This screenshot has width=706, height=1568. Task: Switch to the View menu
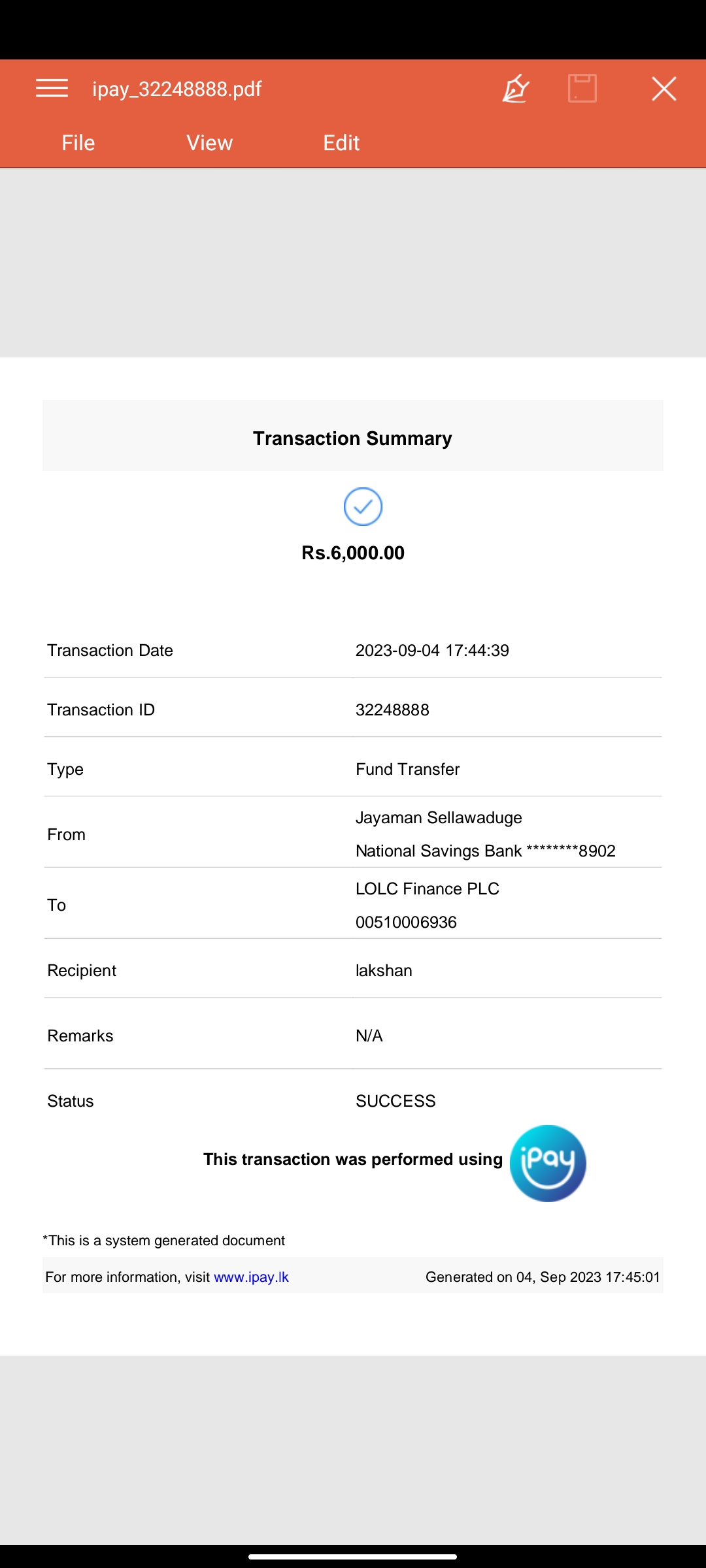click(209, 142)
